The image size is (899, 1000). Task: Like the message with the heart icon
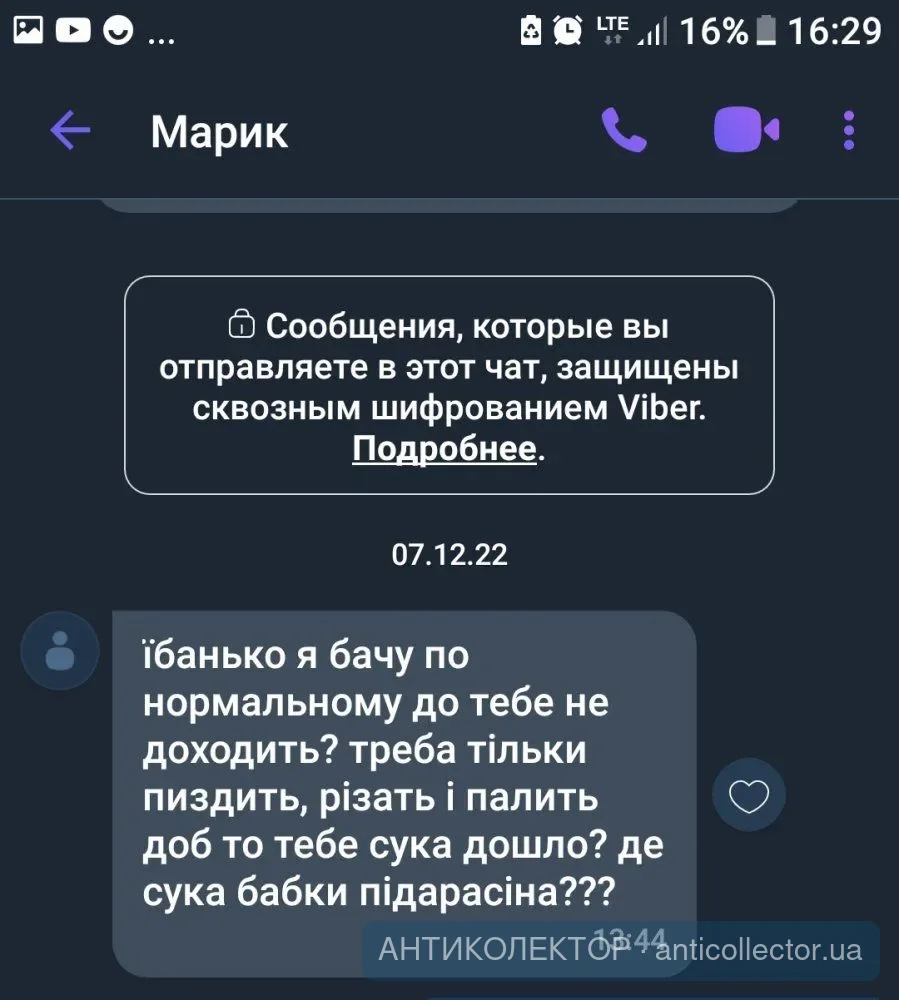click(x=749, y=796)
